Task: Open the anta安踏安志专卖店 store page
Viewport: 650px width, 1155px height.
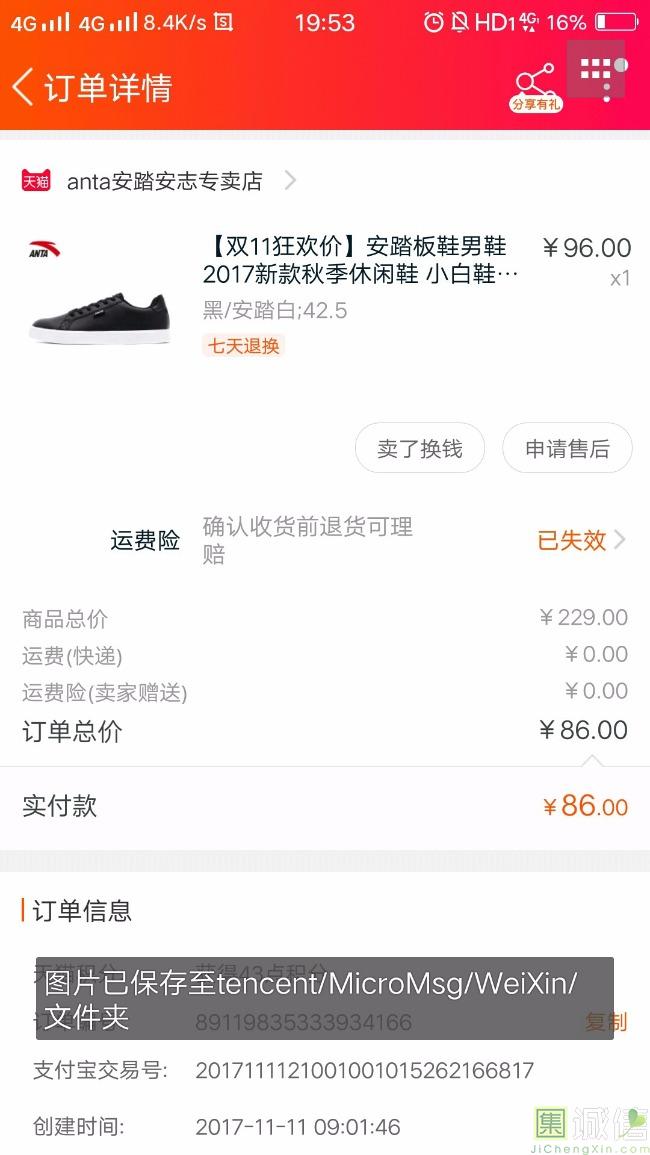Action: pyautogui.click(x=165, y=181)
